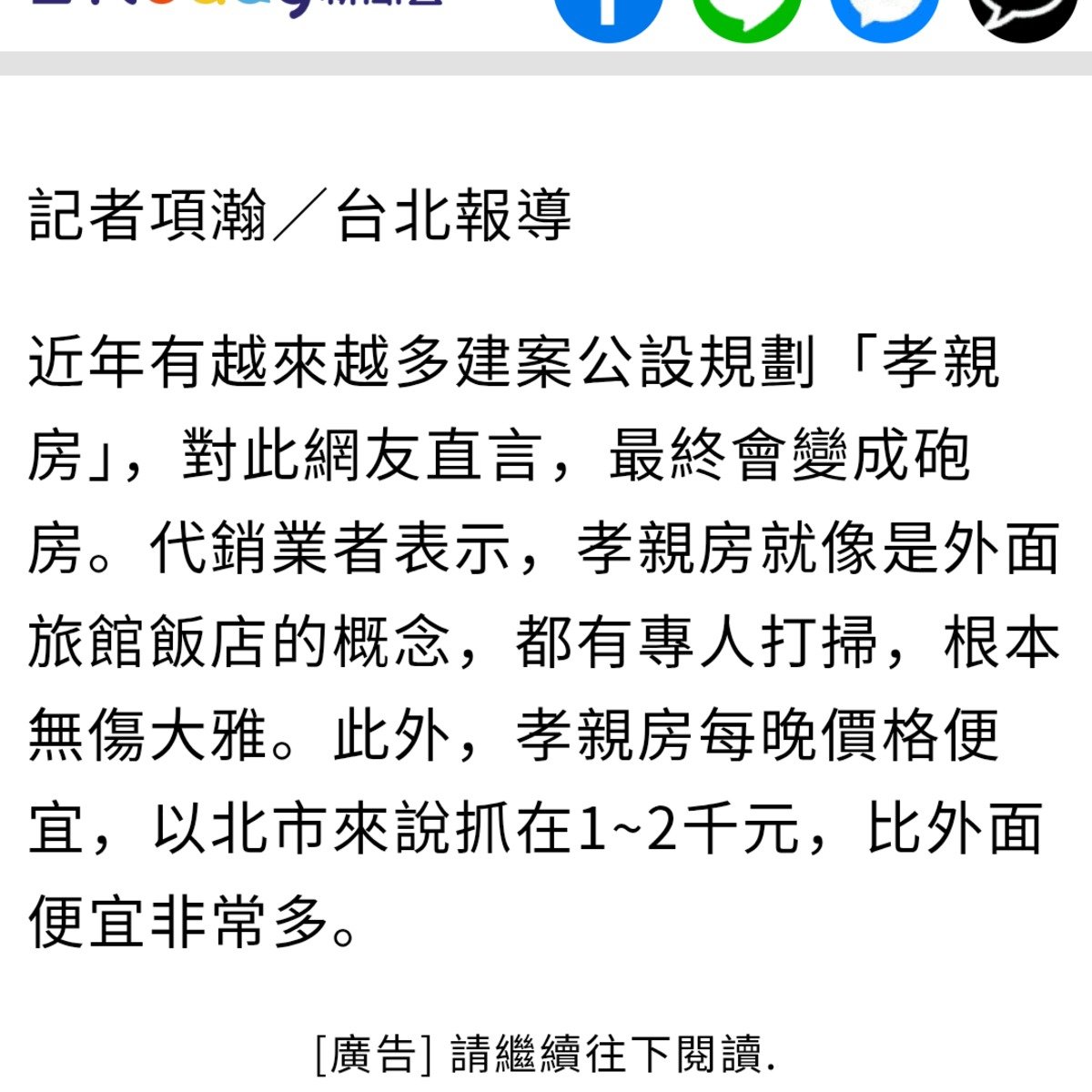The image size is (1092, 1092).
Task: Share the article via LINE
Action: coord(747,14)
